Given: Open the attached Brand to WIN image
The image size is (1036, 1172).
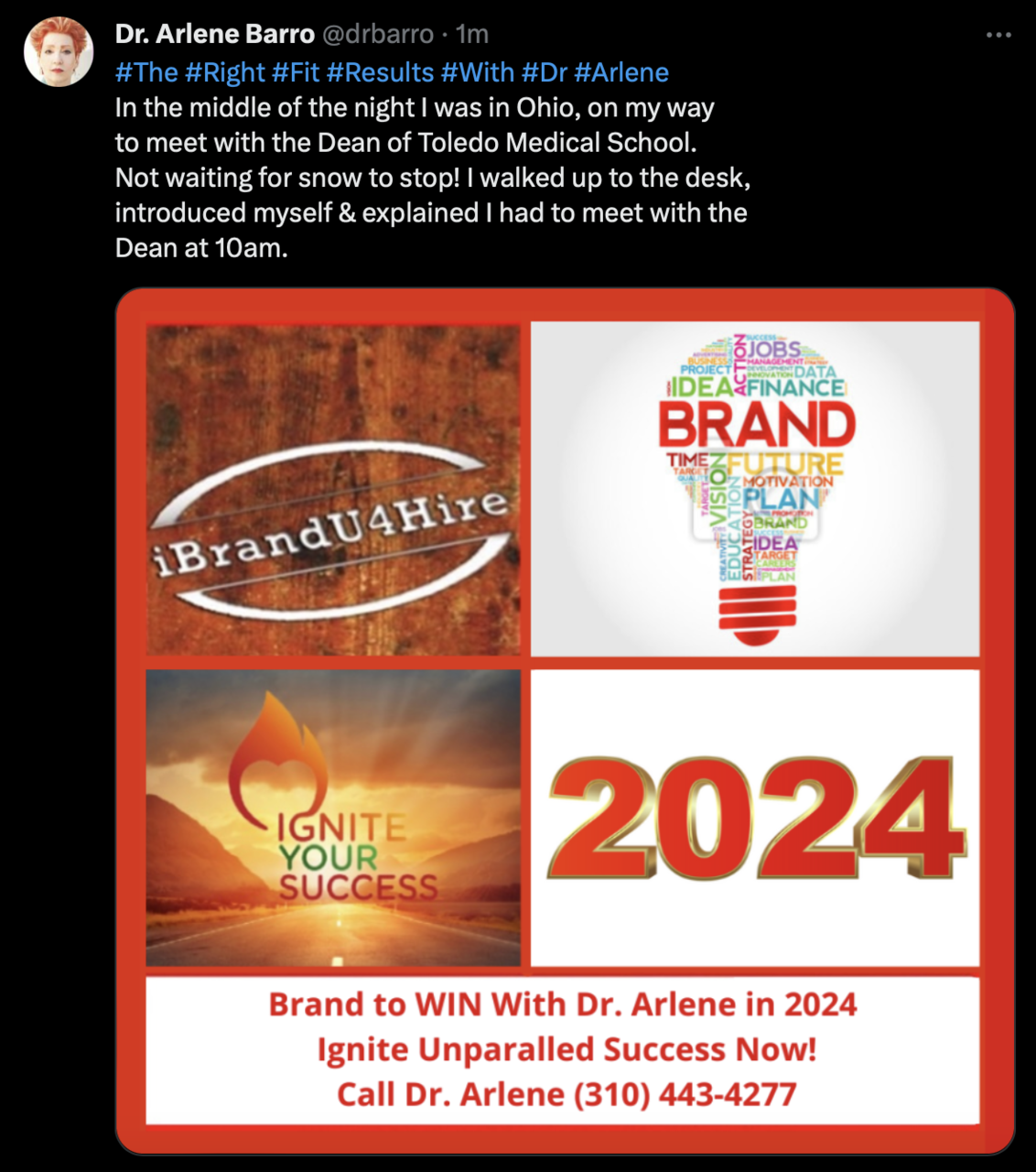Looking at the screenshot, I should [x=565, y=721].
